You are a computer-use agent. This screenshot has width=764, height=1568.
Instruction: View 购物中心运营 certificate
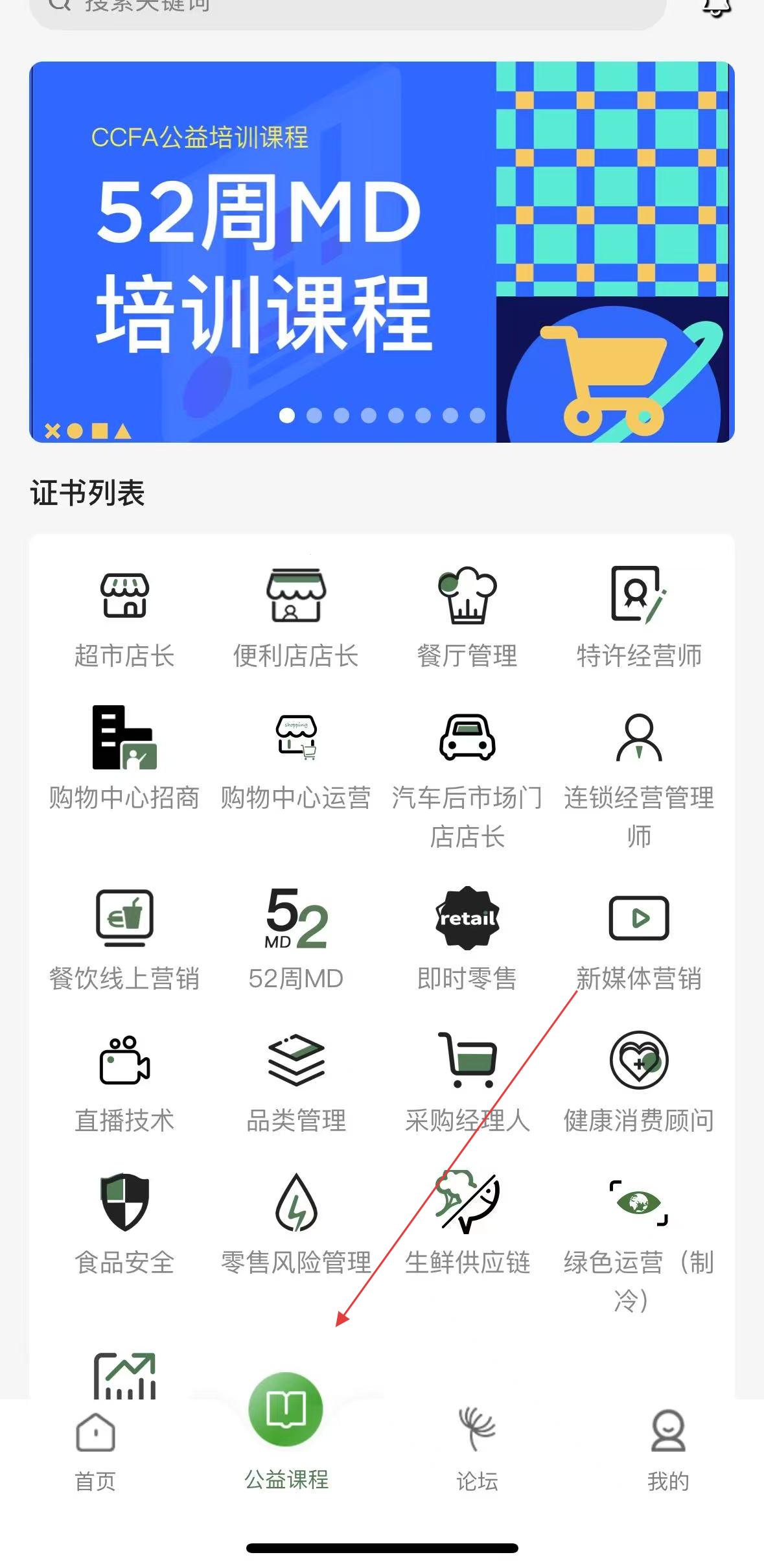[x=296, y=758]
